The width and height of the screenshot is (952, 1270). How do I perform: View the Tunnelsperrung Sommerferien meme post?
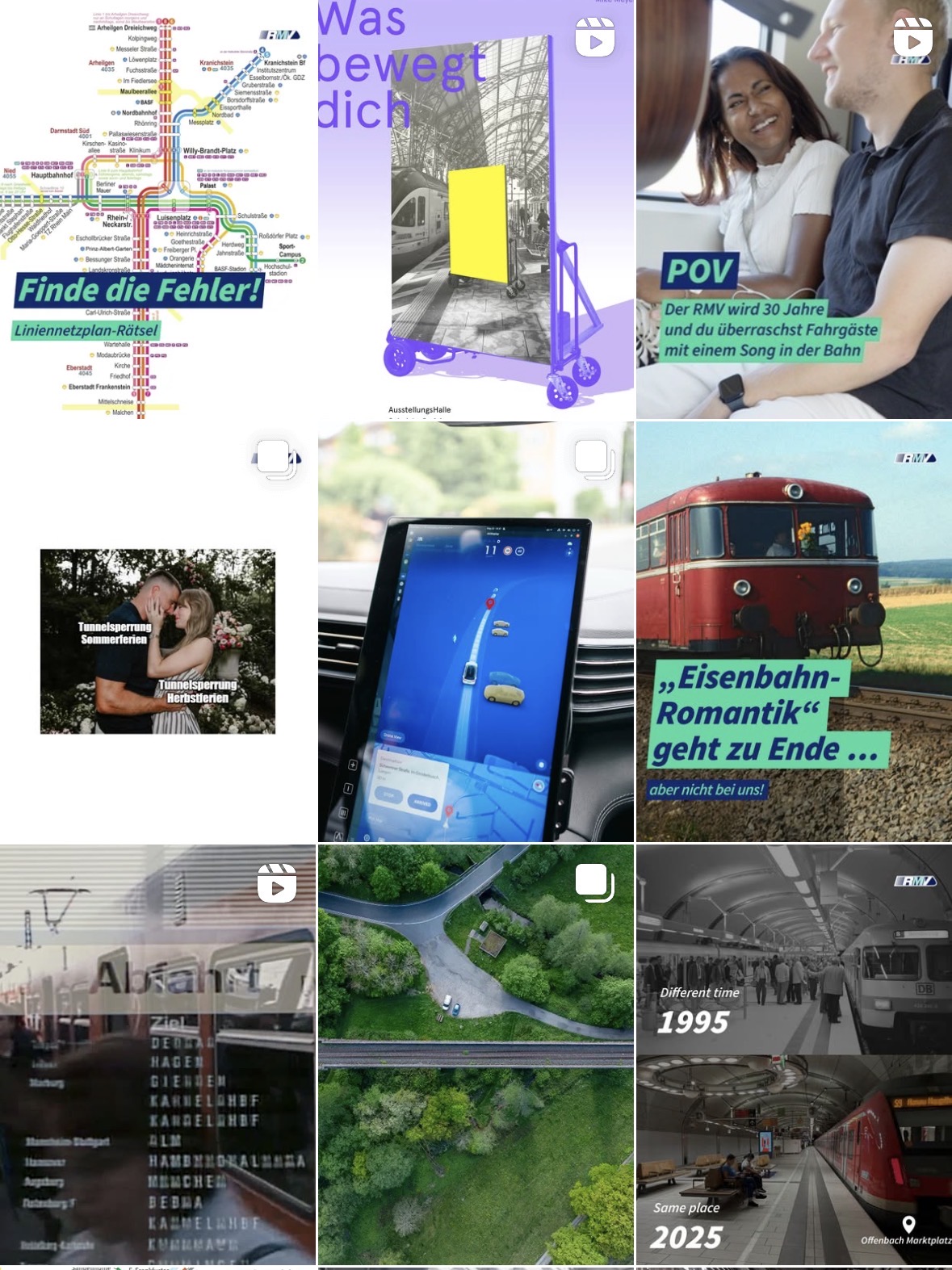click(x=157, y=632)
